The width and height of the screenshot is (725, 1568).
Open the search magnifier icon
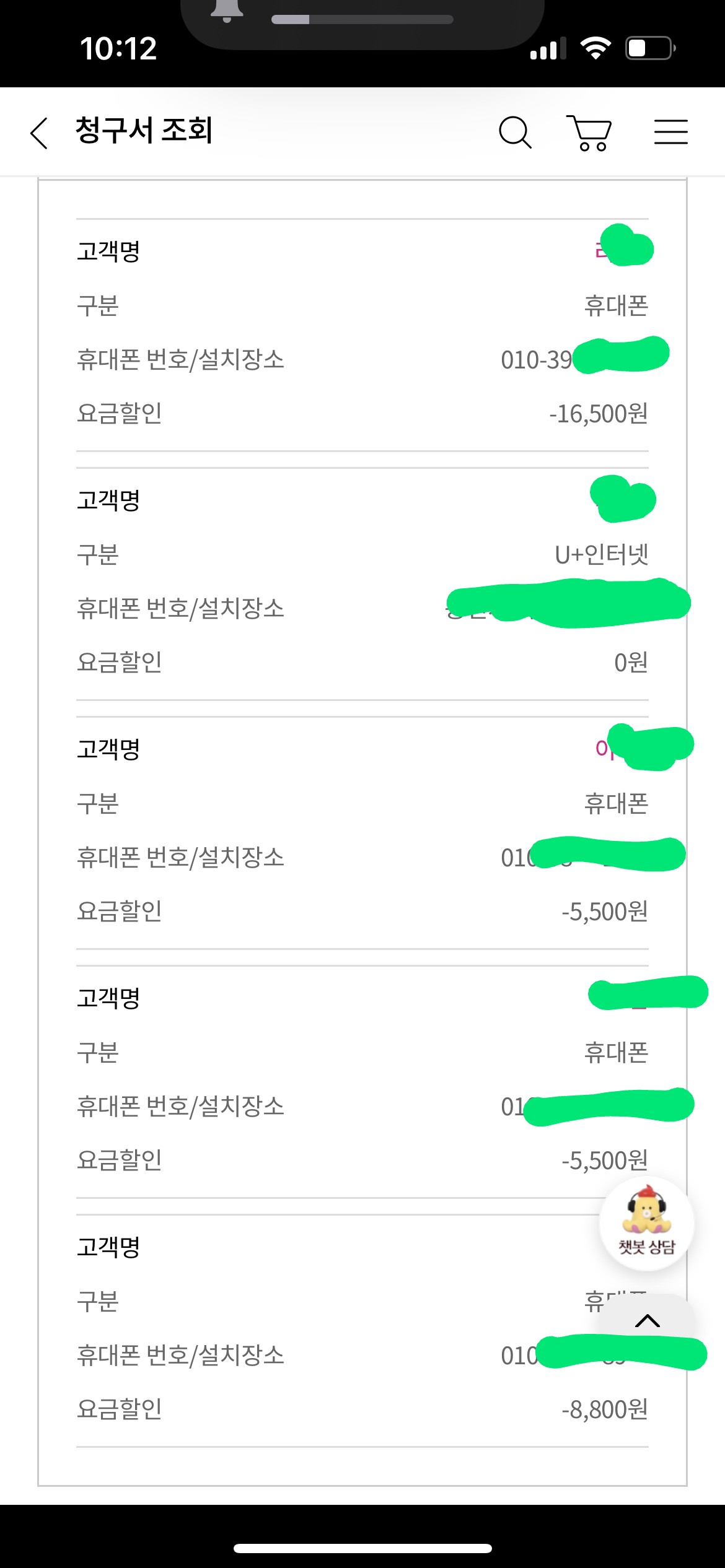[x=515, y=132]
